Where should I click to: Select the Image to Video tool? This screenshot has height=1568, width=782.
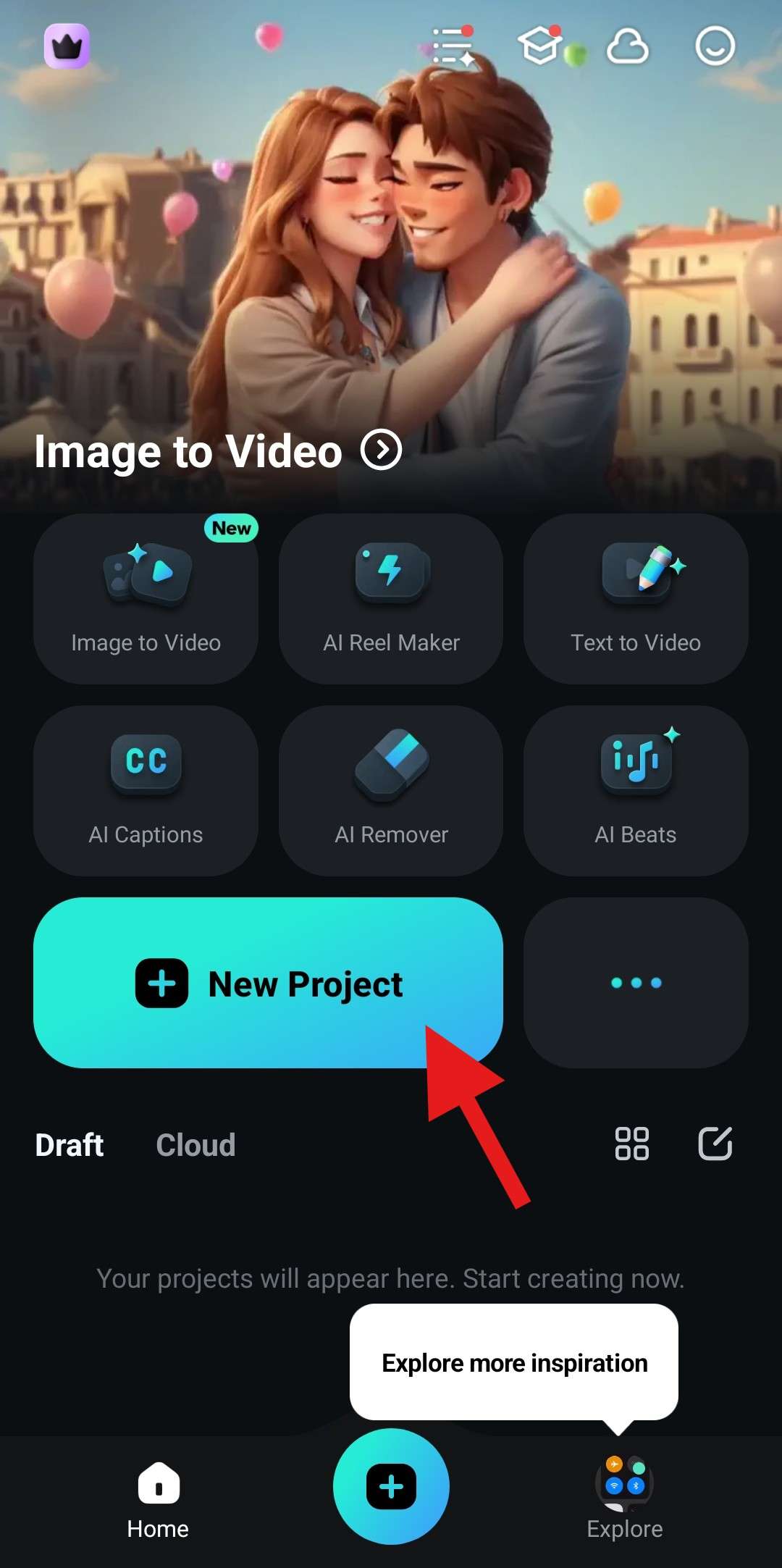coord(146,599)
